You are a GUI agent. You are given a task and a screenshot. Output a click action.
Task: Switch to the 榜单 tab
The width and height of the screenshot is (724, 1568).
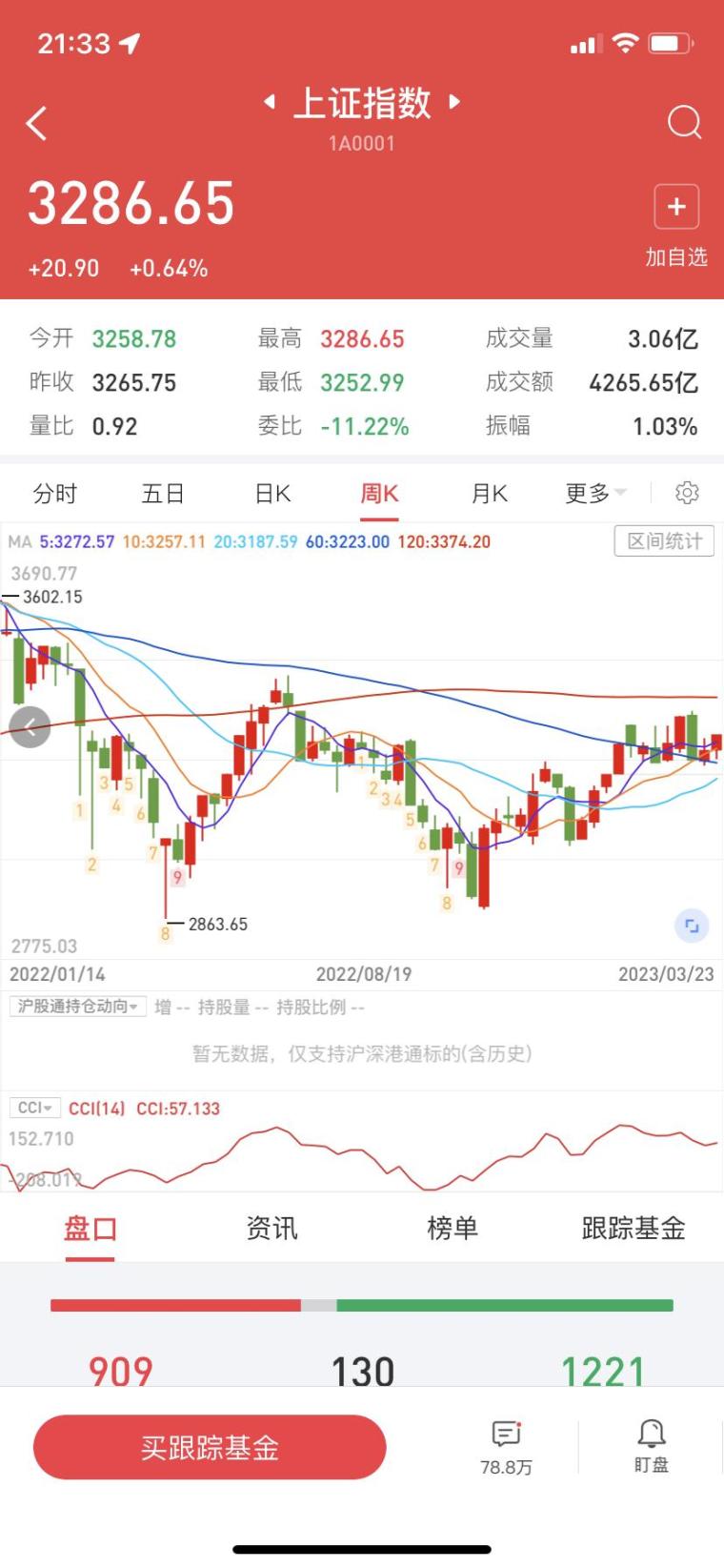(452, 1228)
